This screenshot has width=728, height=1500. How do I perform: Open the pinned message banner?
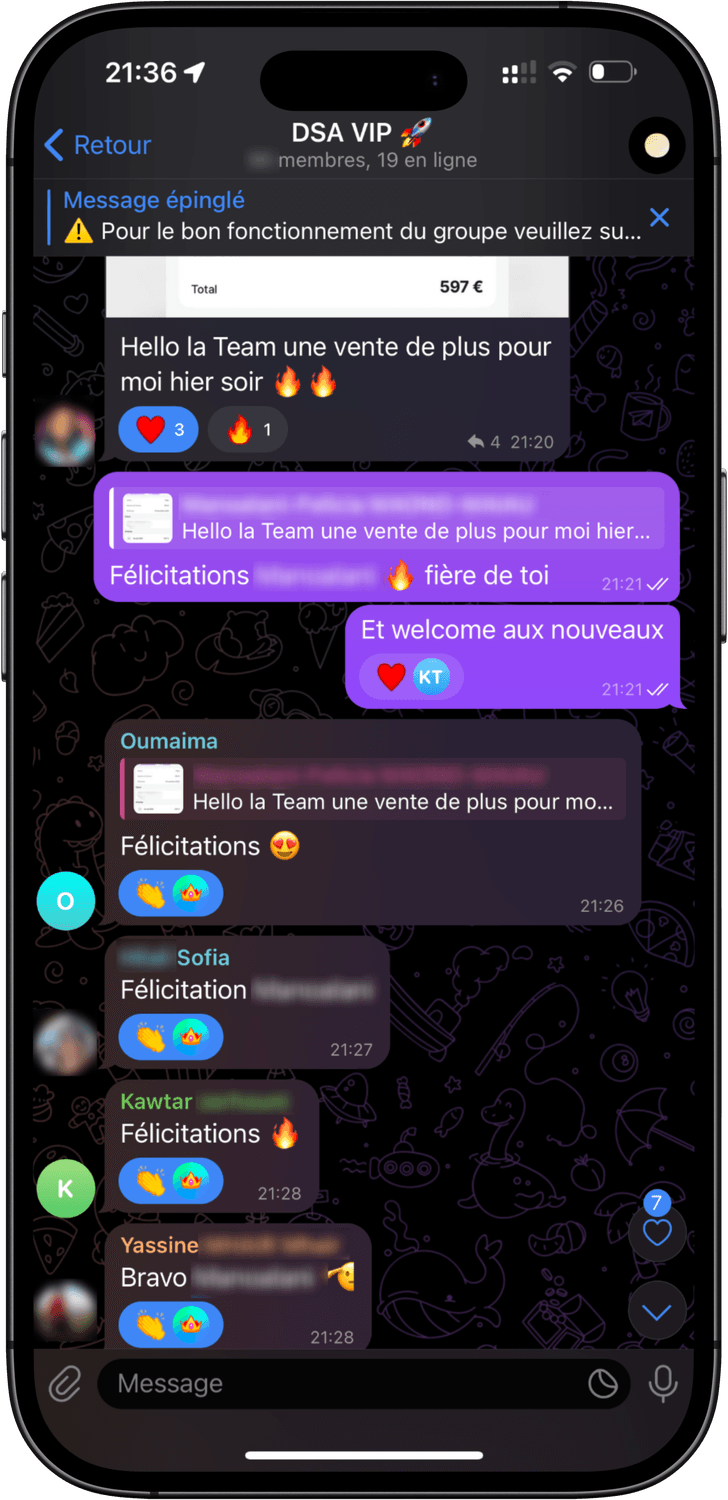350,216
